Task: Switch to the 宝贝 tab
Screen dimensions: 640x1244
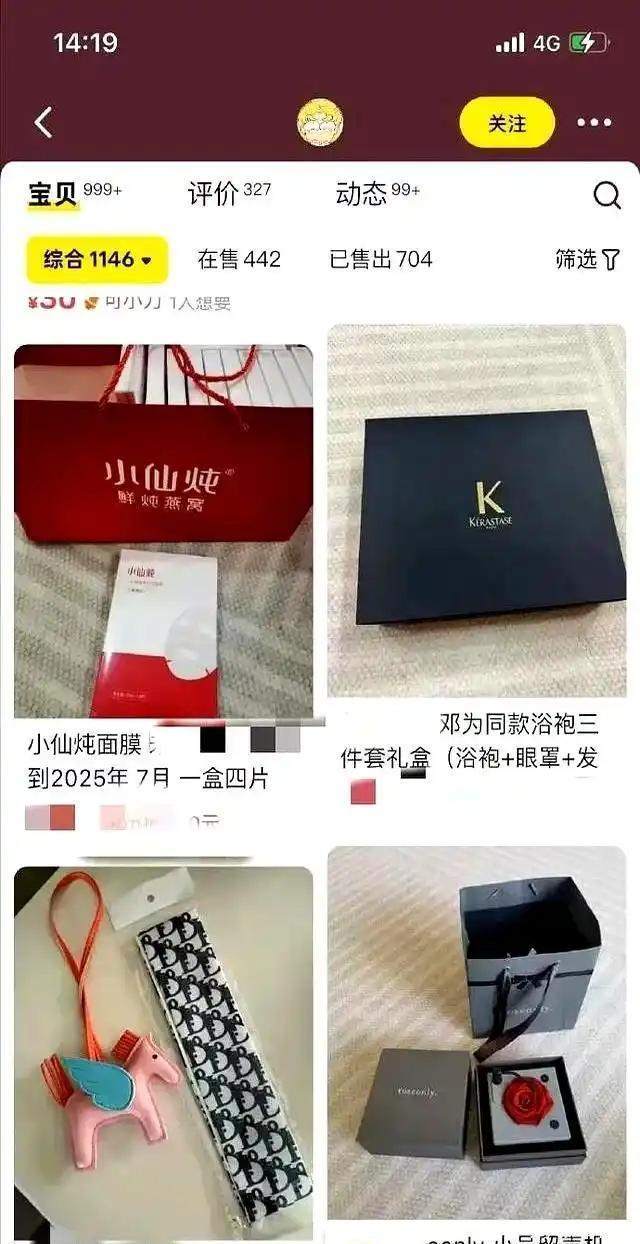Action: 53,194
